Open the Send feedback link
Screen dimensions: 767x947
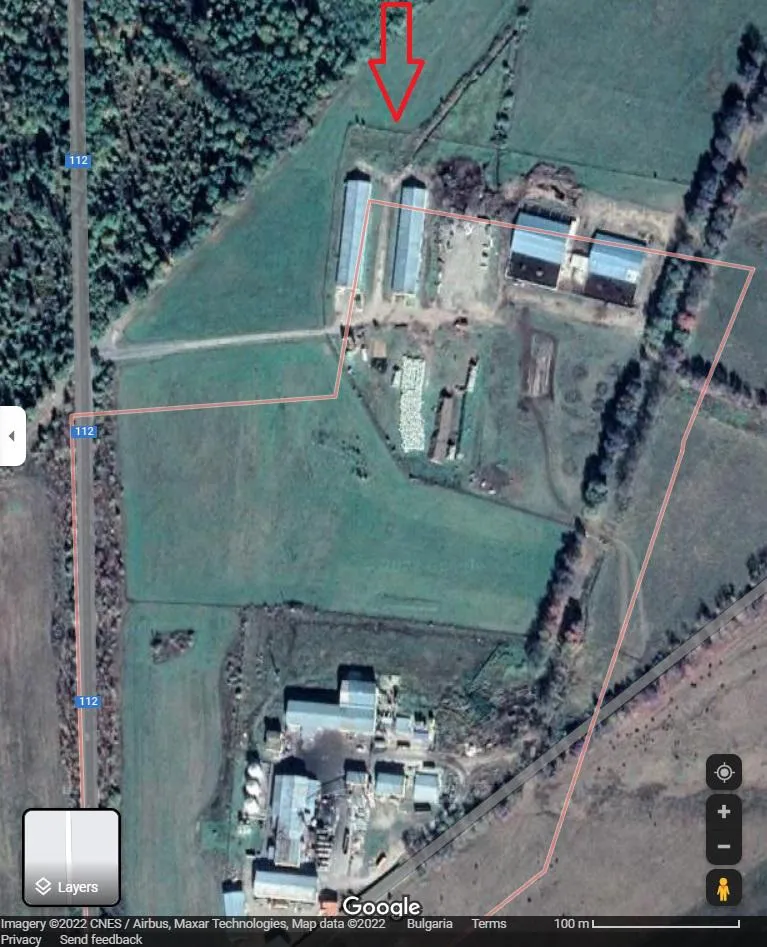101,939
